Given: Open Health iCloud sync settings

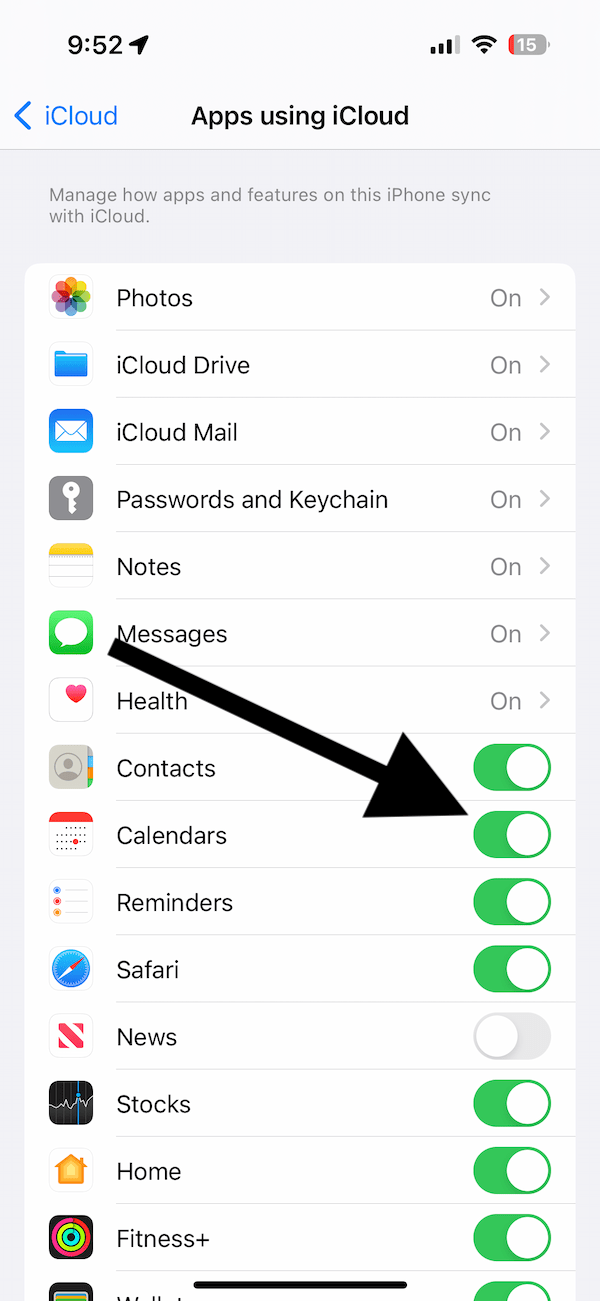Looking at the screenshot, I should click(300, 701).
